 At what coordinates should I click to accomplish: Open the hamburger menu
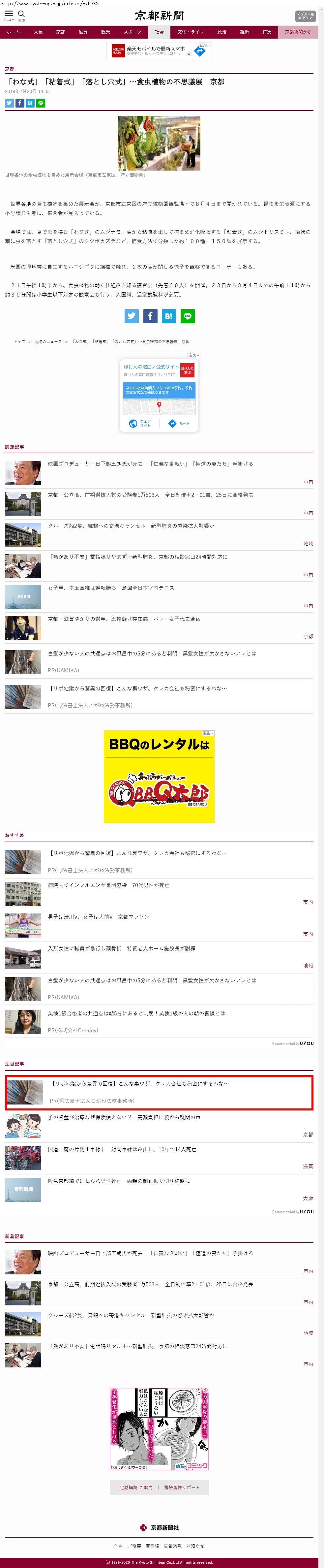click(9, 15)
